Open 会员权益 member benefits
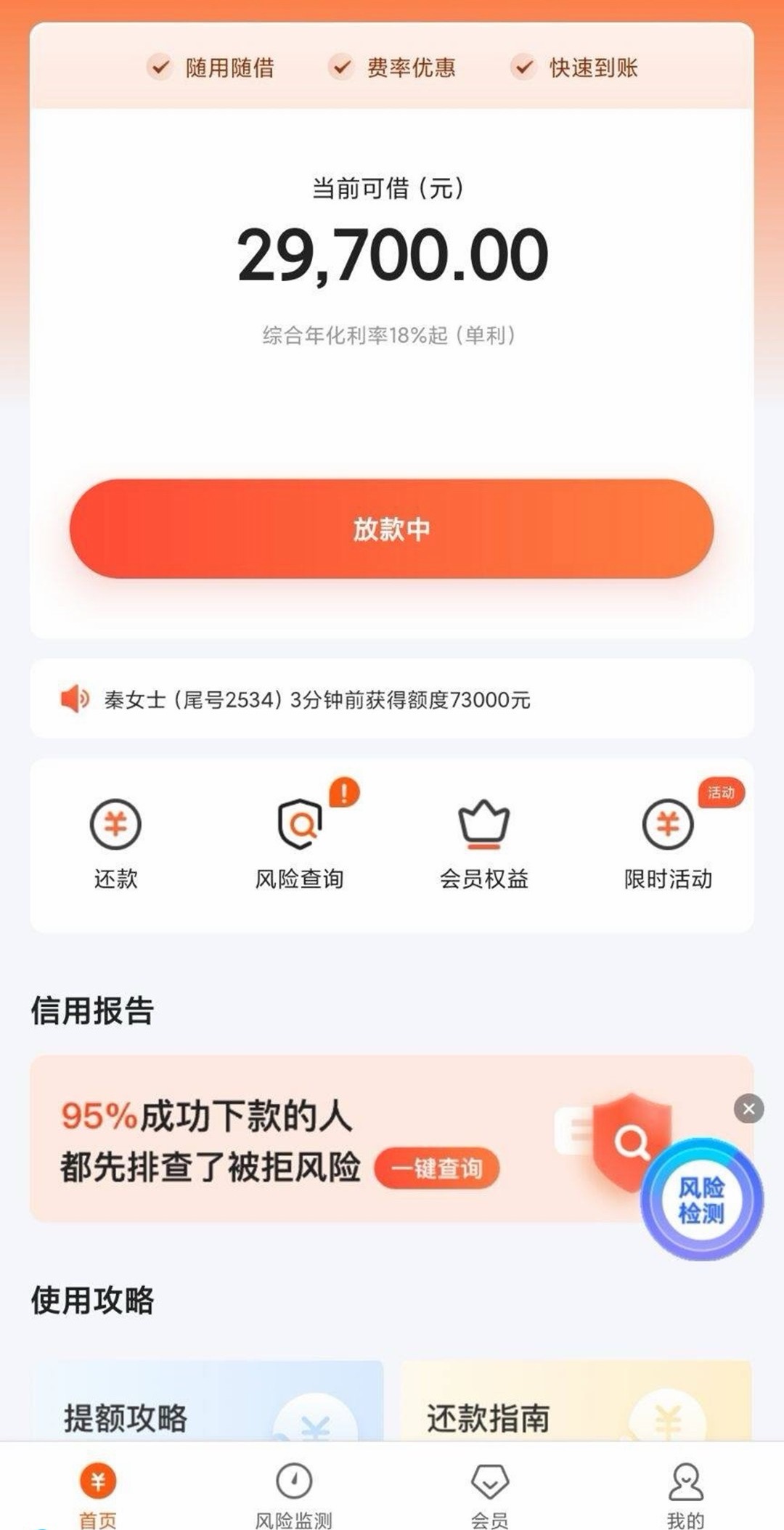The height and width of the screenshot is (1530, 784). click(x=483, y=844)
